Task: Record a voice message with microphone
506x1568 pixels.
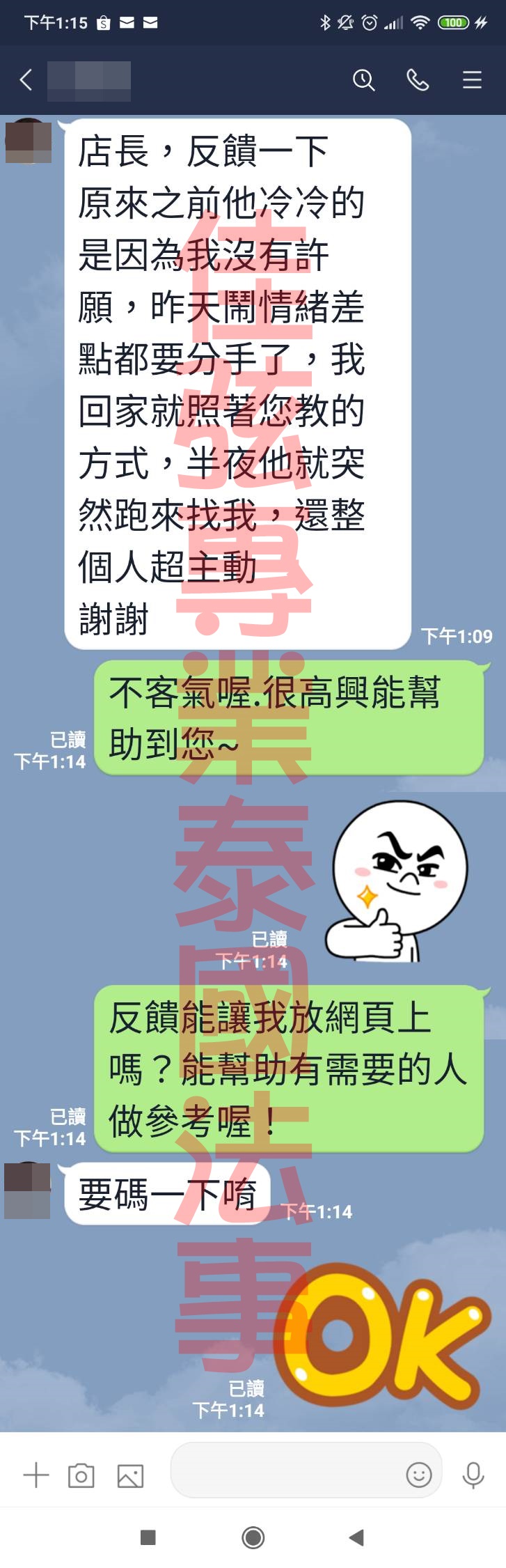Action: point(473,1475)
